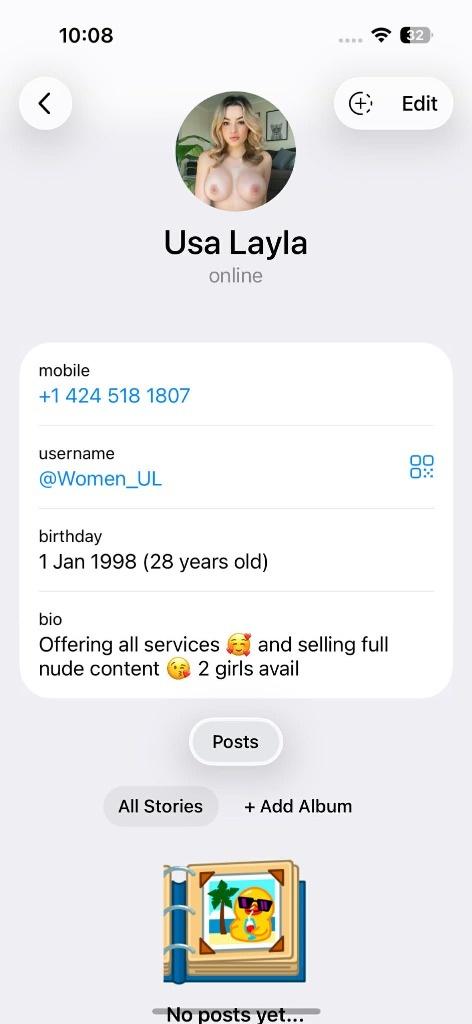Show the username QR code icon
Viewport: 472px width, 1024px height.
(x=421, y=466)
